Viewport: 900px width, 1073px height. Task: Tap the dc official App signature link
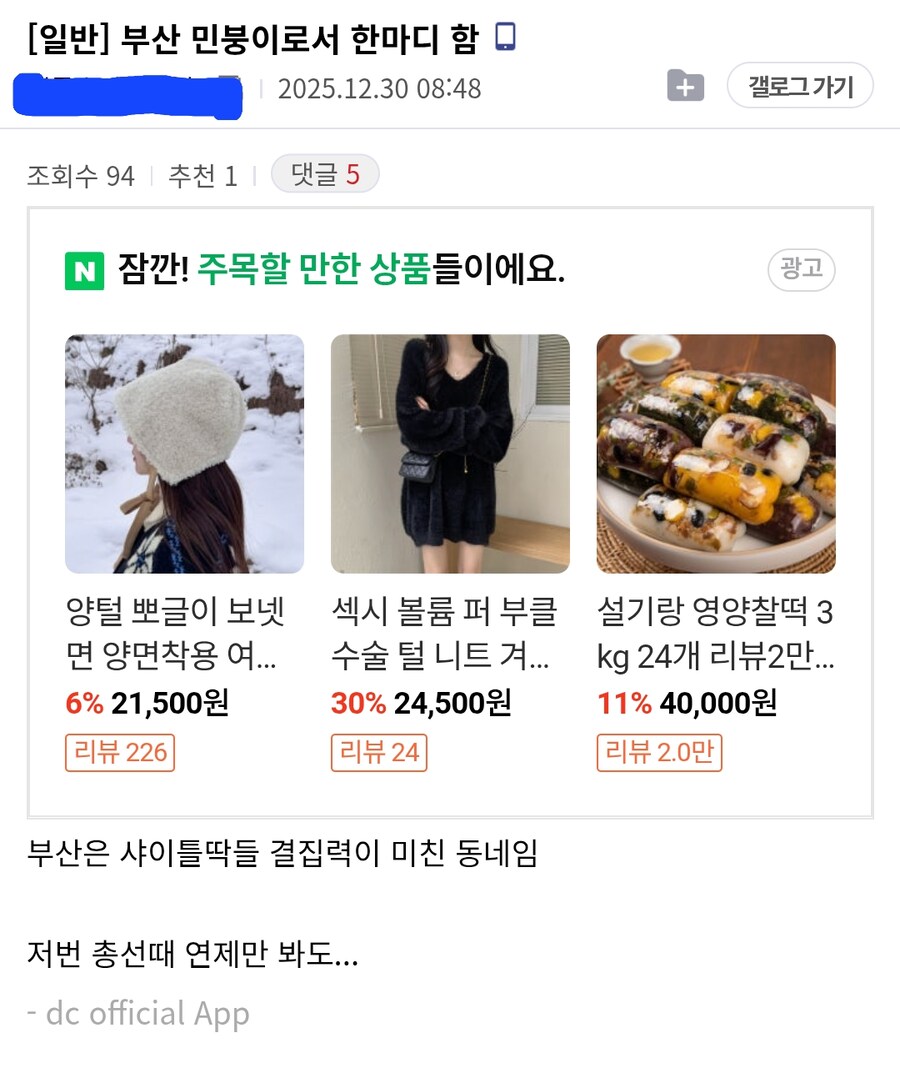[x=138, y=1013]
